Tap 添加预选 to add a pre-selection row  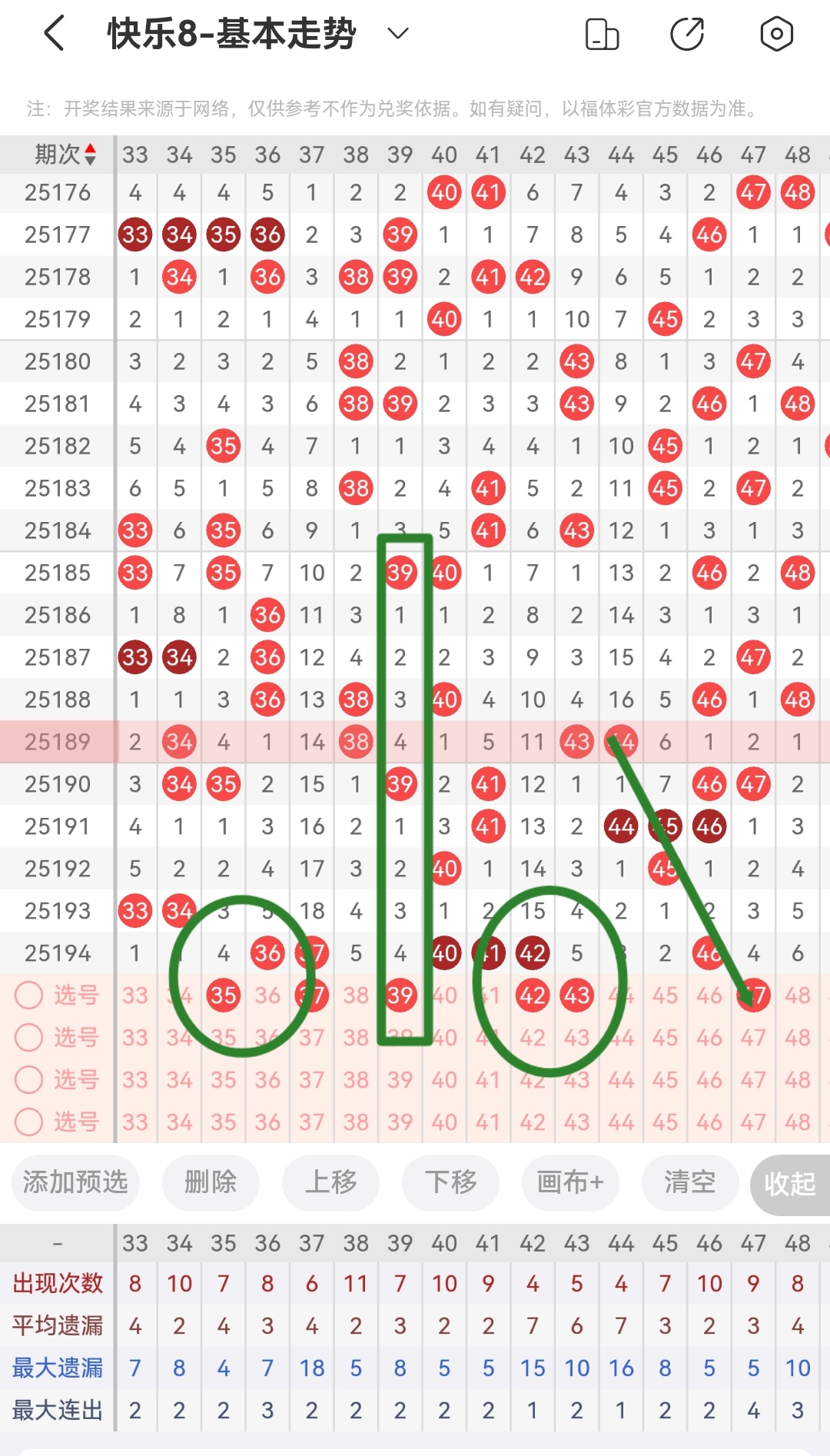click(75, 1182)
